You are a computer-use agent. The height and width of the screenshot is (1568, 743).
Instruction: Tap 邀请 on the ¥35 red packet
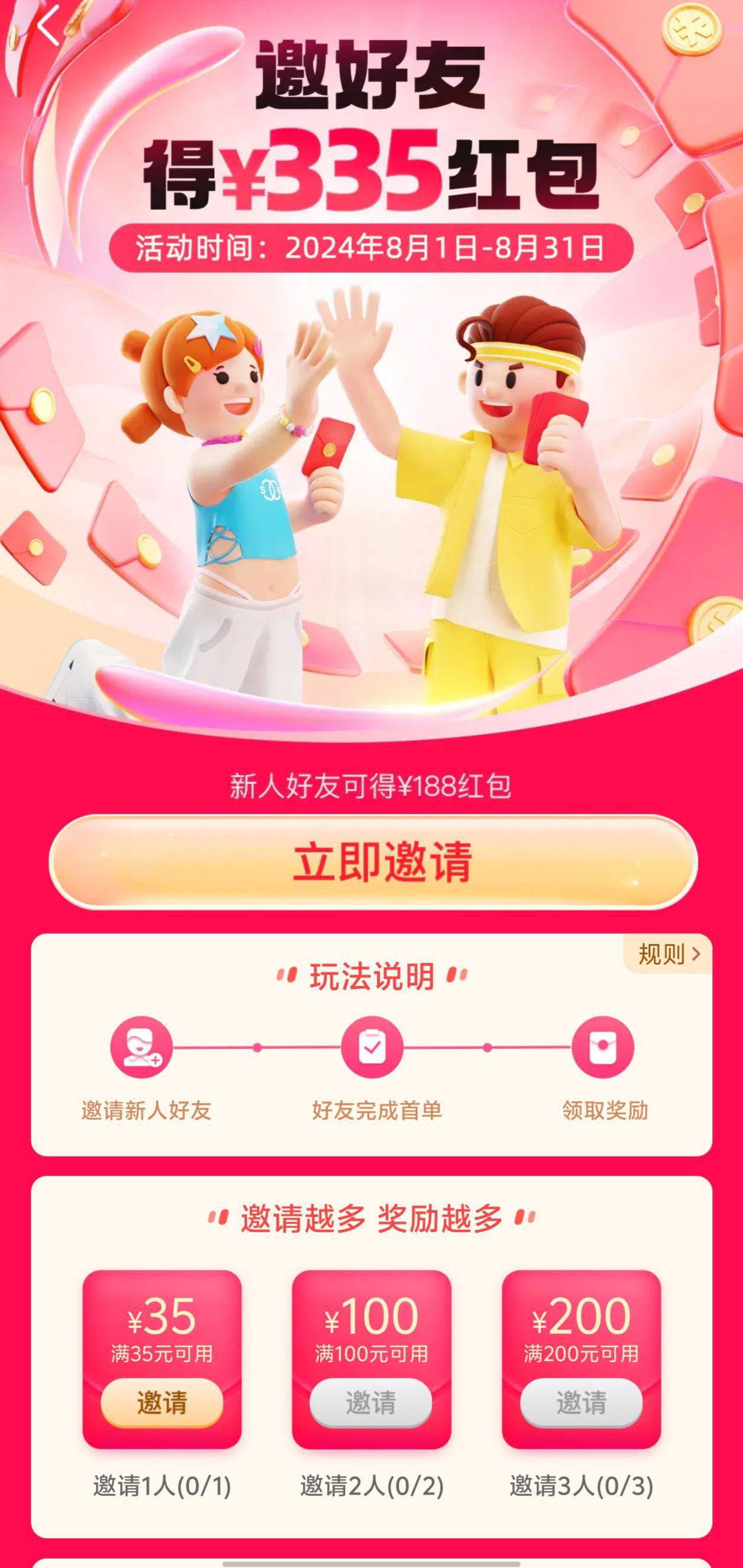coord(162,1403)
